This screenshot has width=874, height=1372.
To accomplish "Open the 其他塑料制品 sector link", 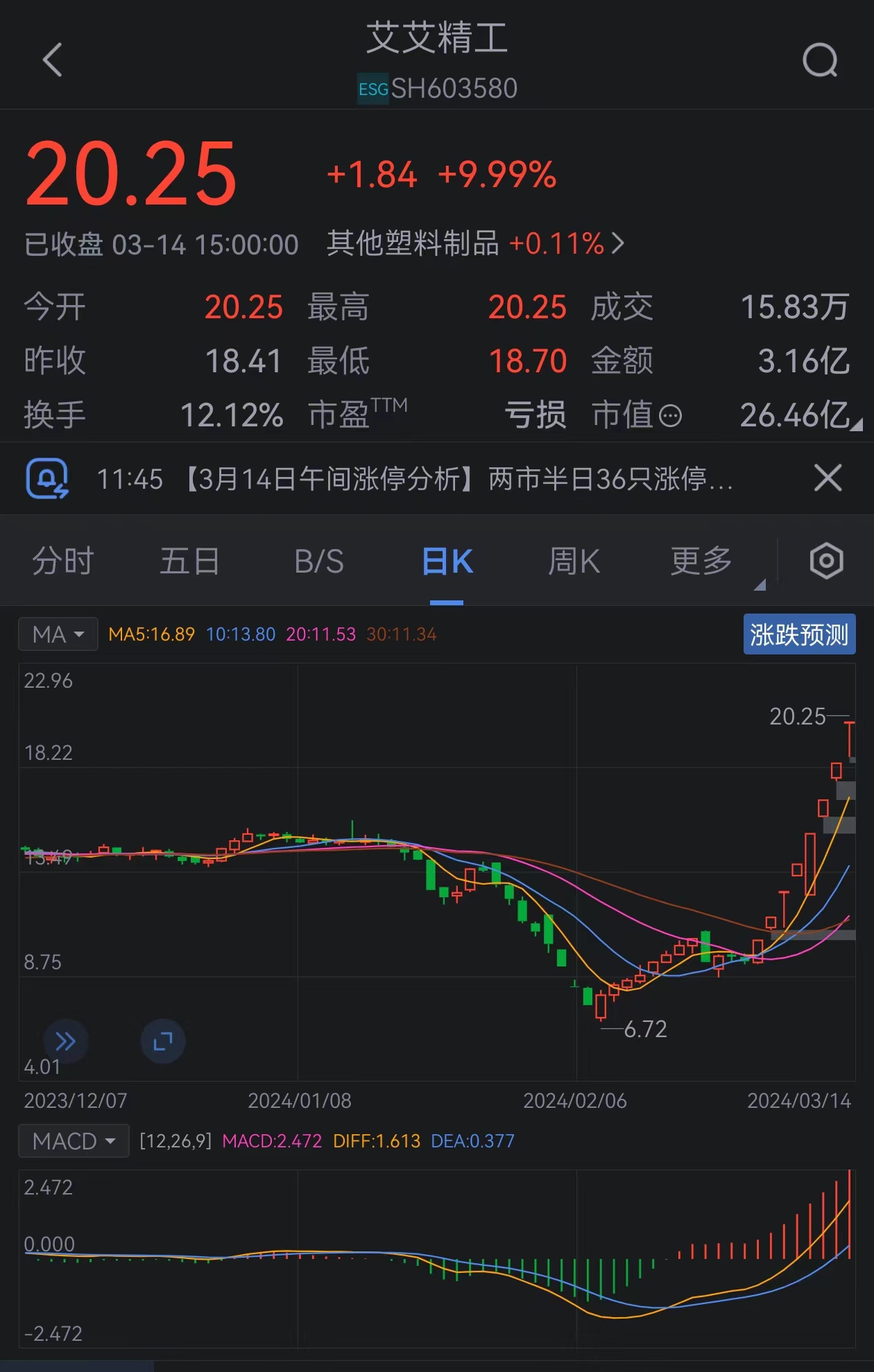I will 475,244.
